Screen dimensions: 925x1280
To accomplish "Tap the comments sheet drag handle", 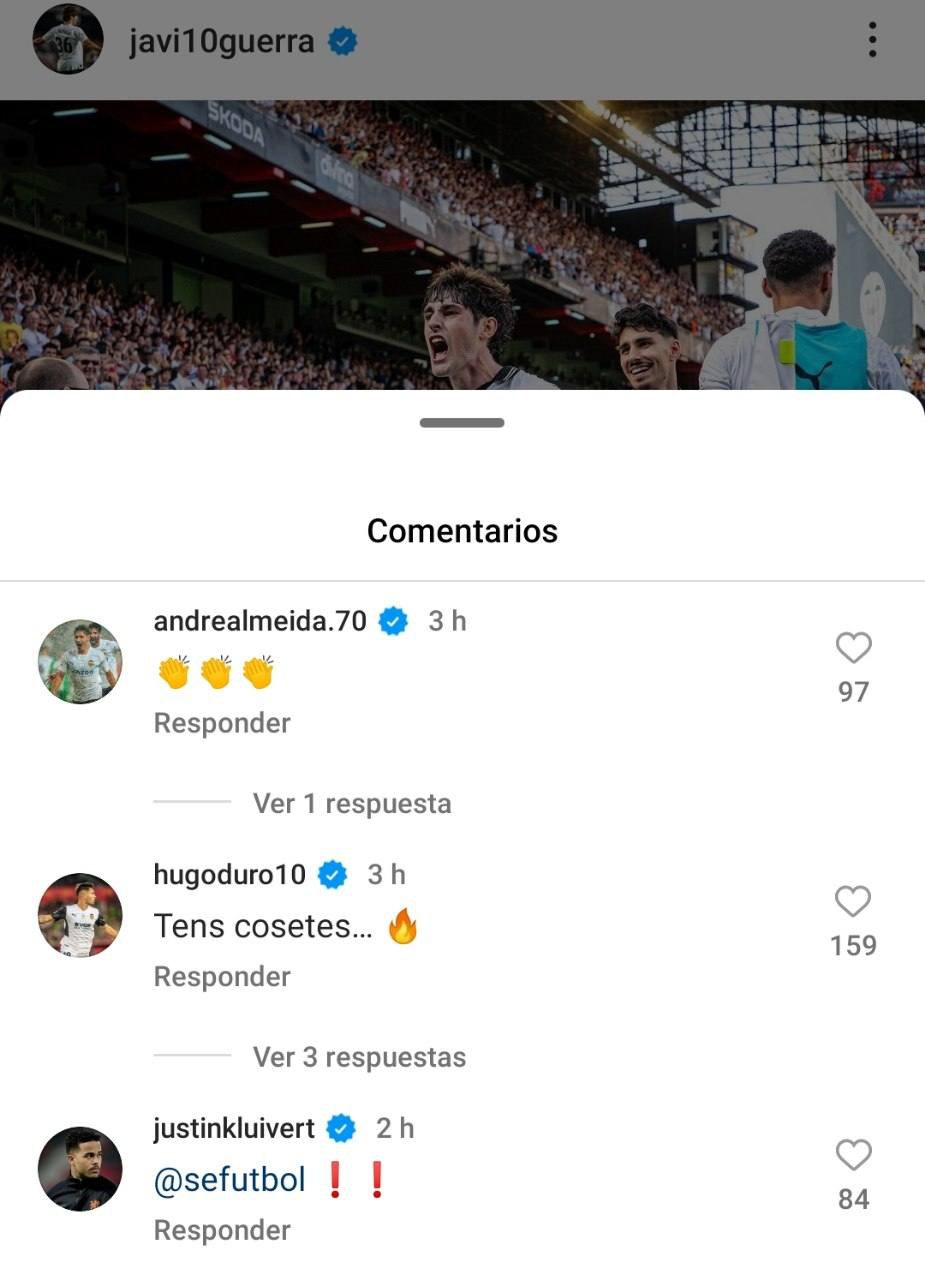I will [462, 423].
